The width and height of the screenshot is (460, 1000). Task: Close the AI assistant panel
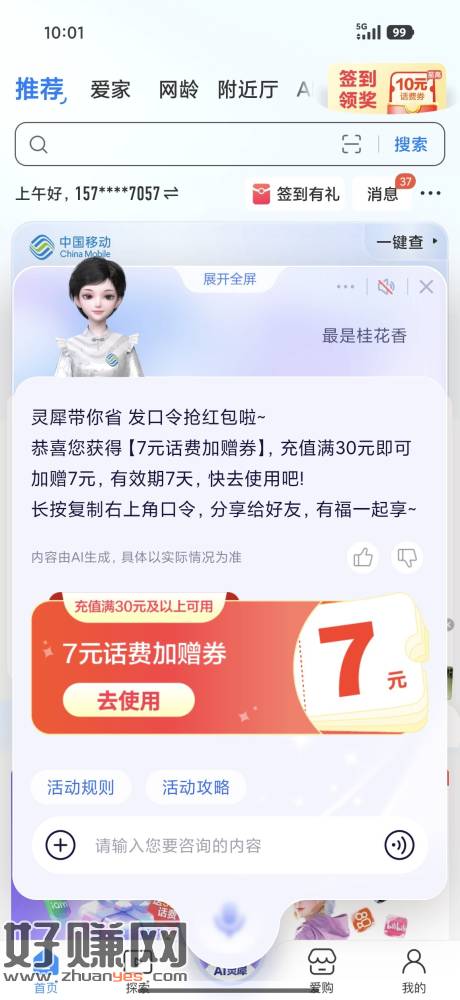(426, 287)
